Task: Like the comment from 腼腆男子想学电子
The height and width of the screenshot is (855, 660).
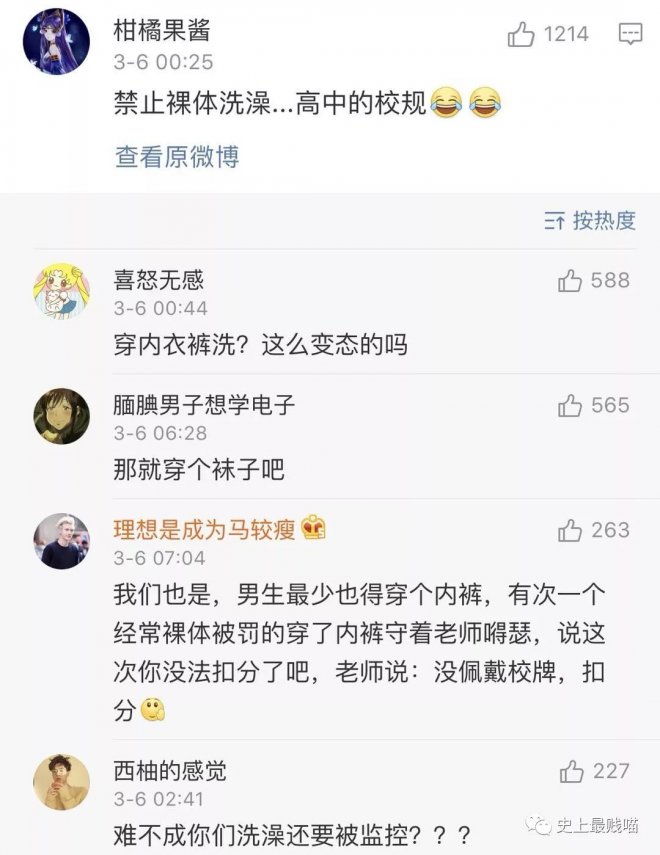Action: coord(571,406)
